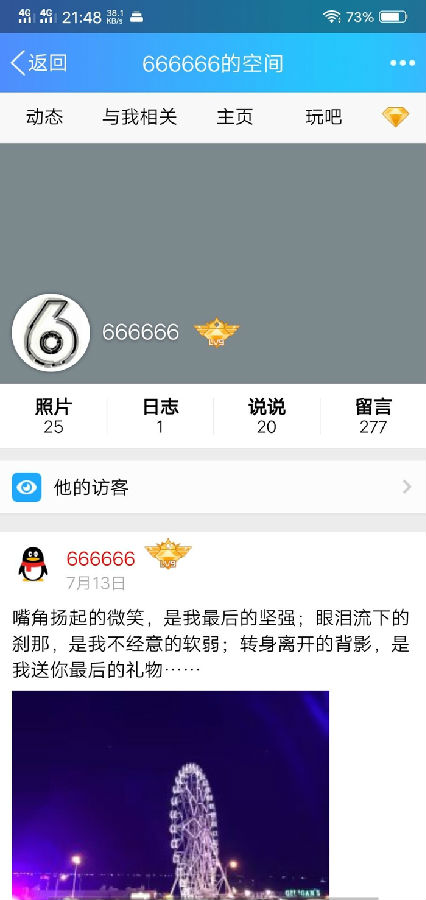
Task: Open 日志 journal entries
Action: (160, 416)
